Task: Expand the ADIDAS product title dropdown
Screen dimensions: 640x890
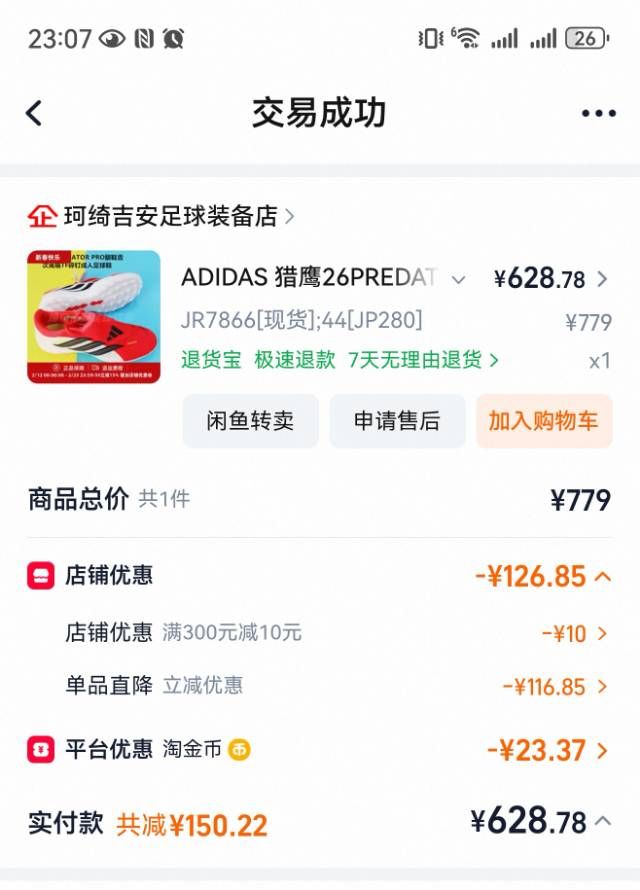Action: pyautogui.click(x=458, y=280)
